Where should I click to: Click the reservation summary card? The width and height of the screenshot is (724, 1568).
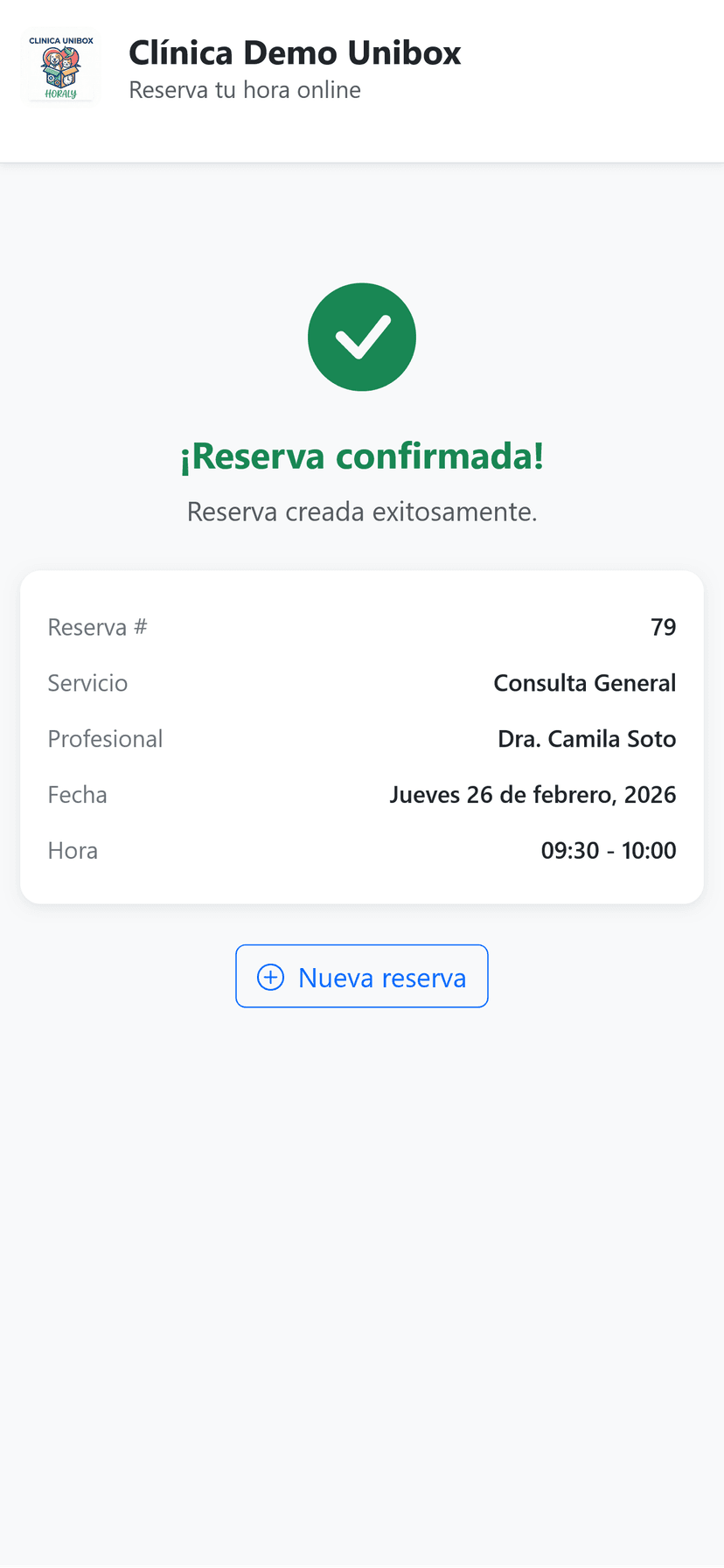point(362,736)
